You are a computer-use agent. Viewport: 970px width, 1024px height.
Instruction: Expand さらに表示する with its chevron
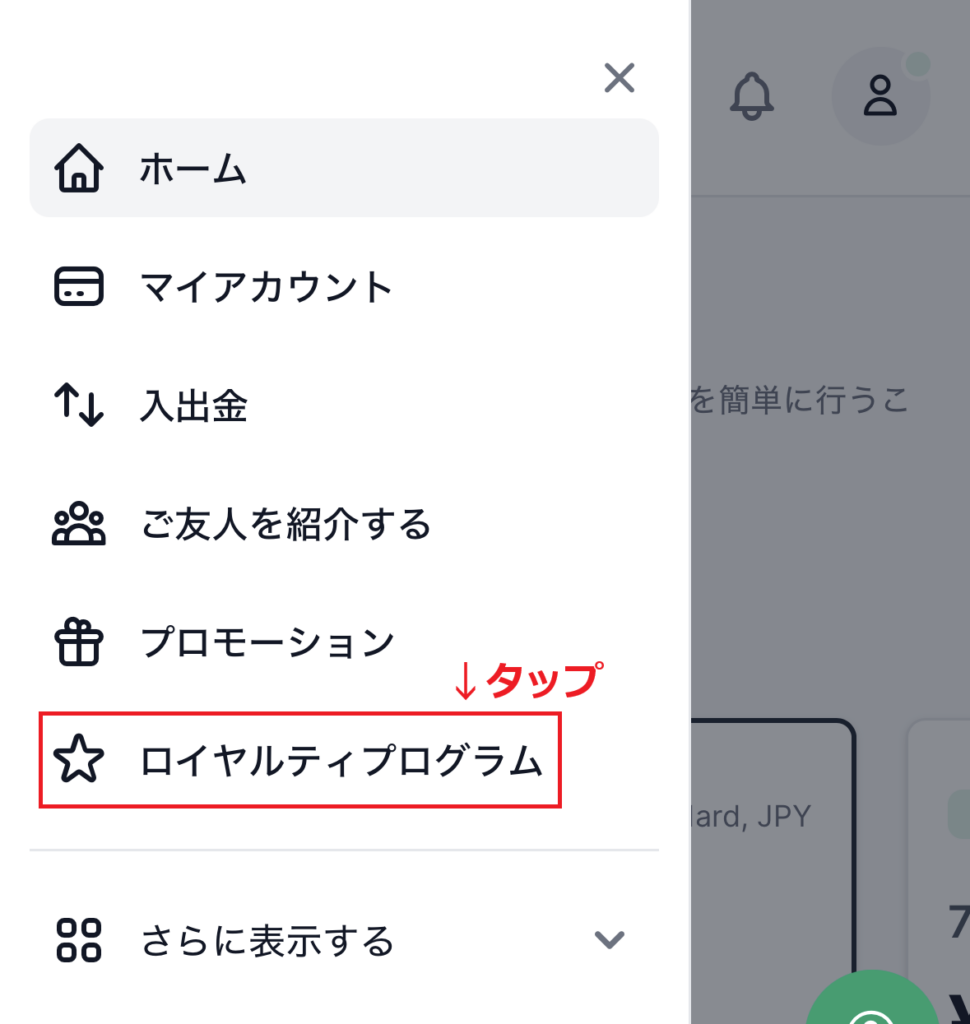point(607,940)
